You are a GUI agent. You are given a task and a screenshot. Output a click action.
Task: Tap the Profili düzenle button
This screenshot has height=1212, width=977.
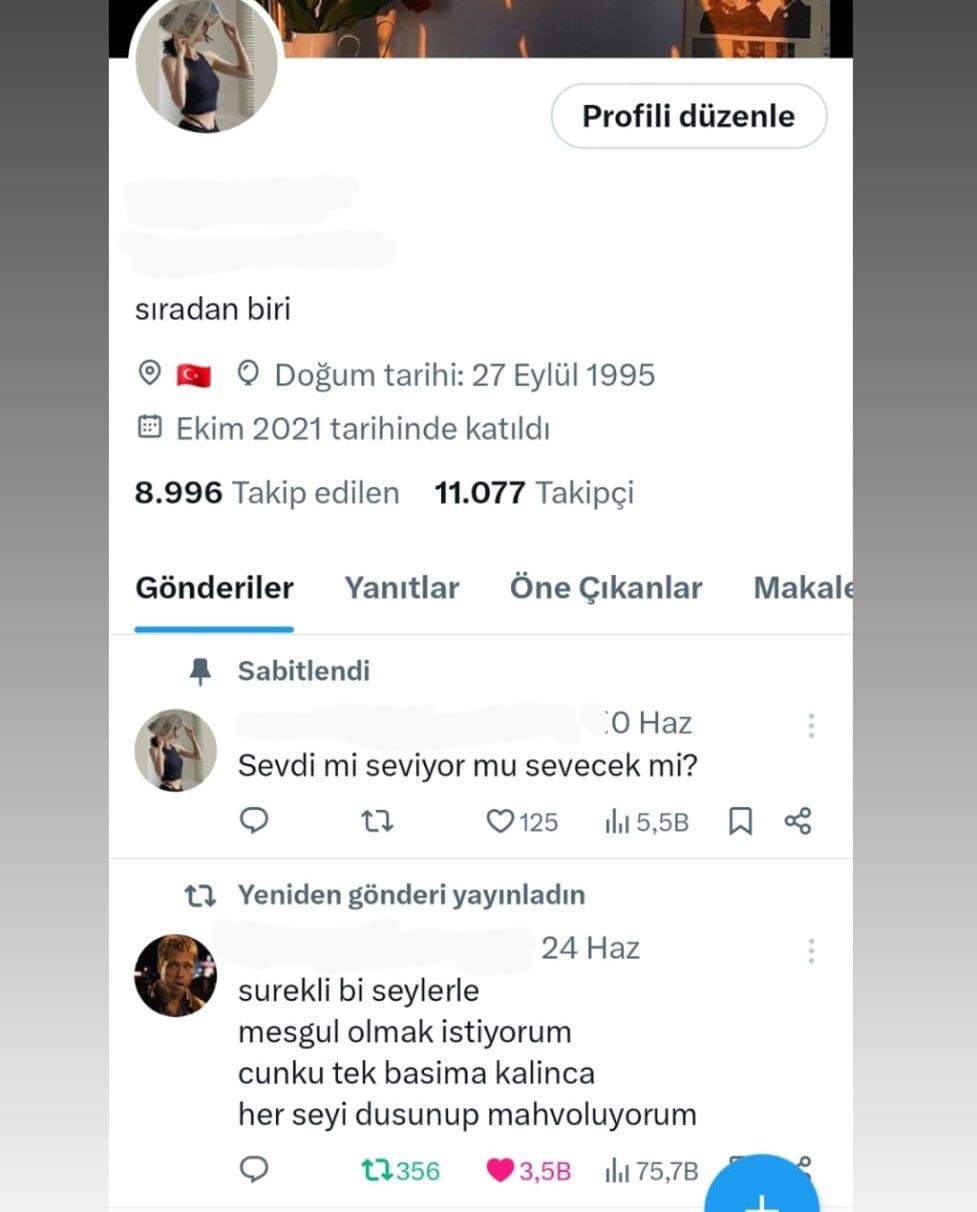(x=689, y=116)
